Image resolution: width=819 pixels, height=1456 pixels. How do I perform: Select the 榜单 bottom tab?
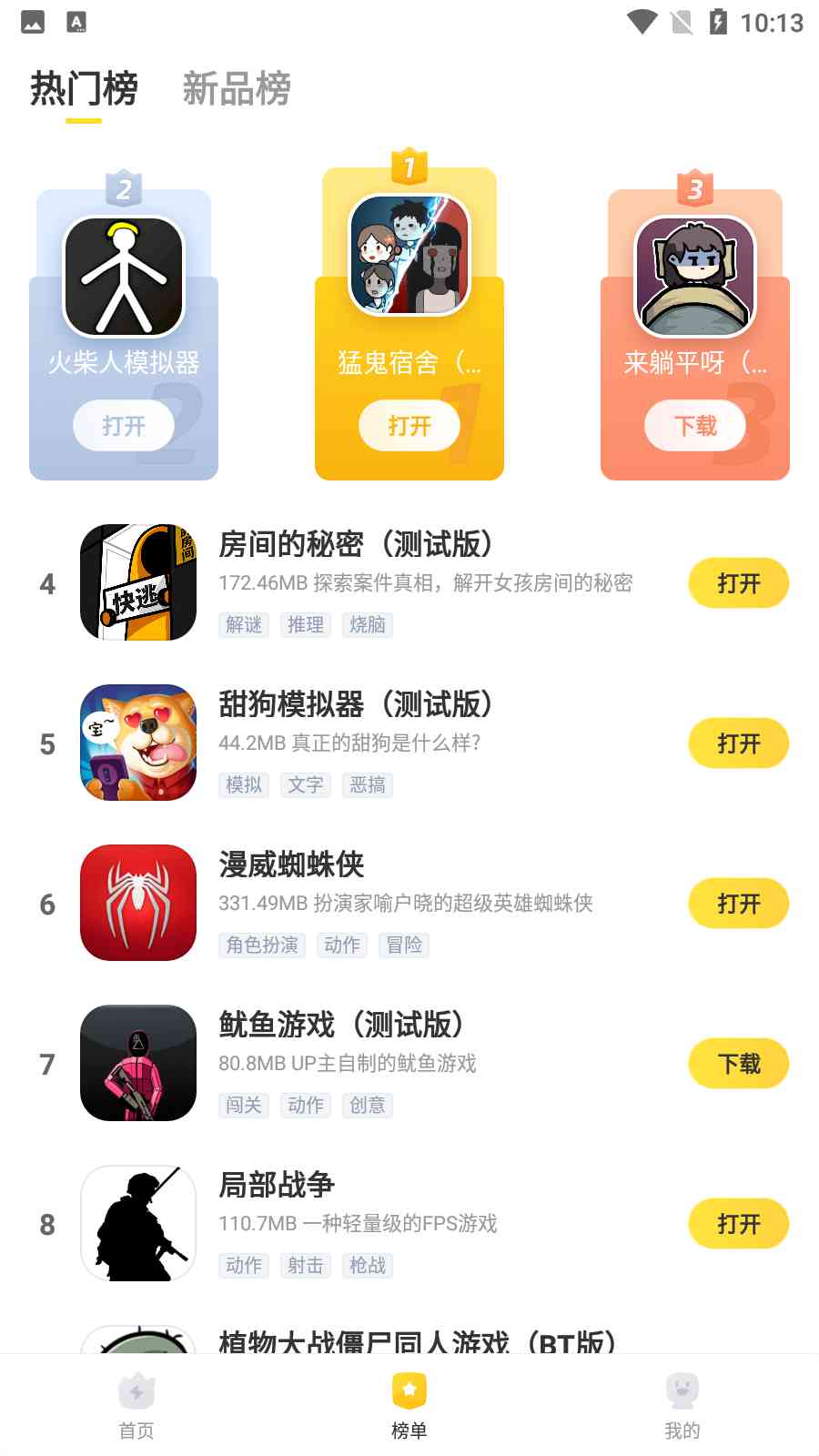tap(409, 1406)
